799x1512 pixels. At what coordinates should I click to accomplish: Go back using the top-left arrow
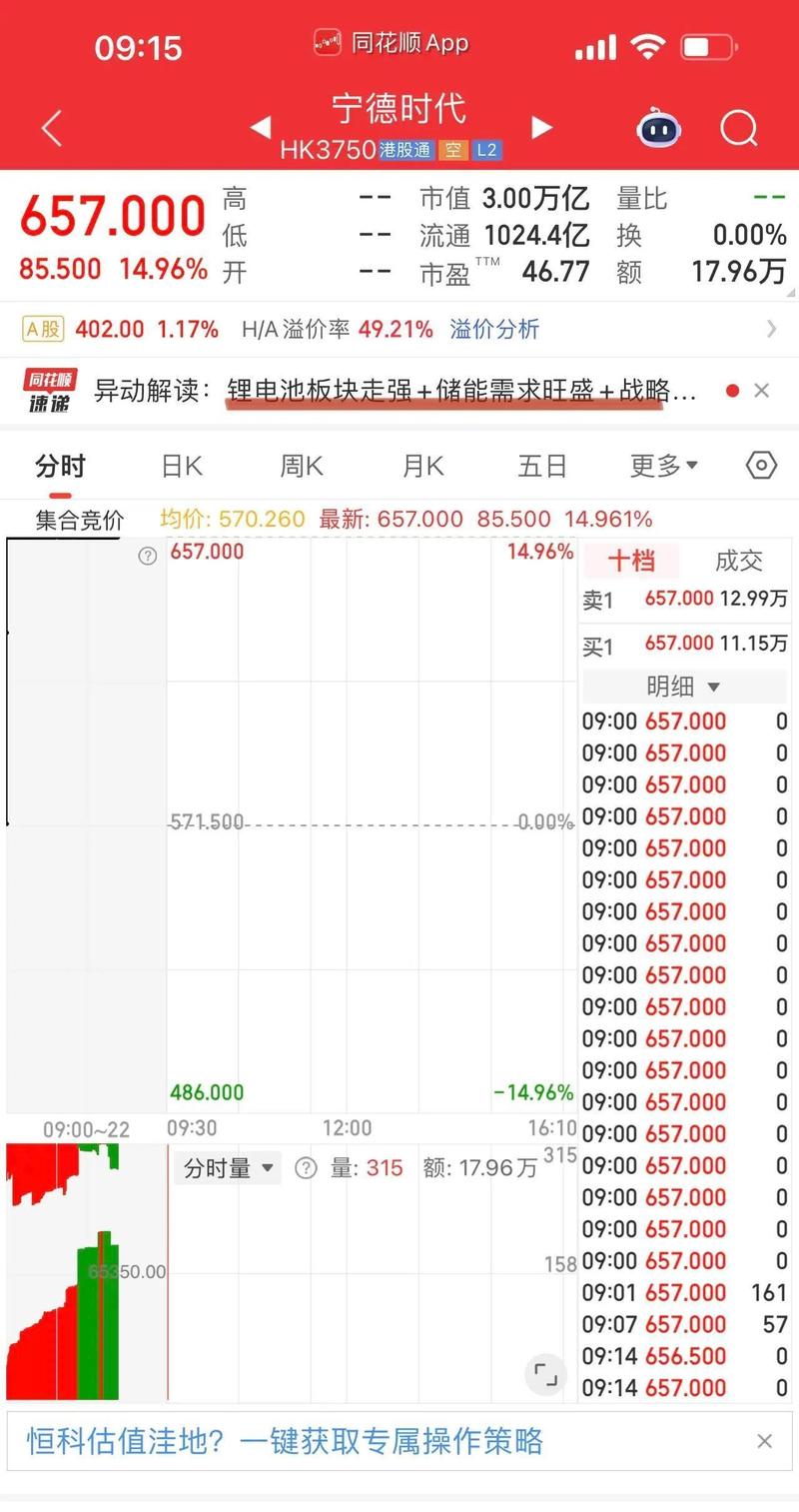(52, 129)
